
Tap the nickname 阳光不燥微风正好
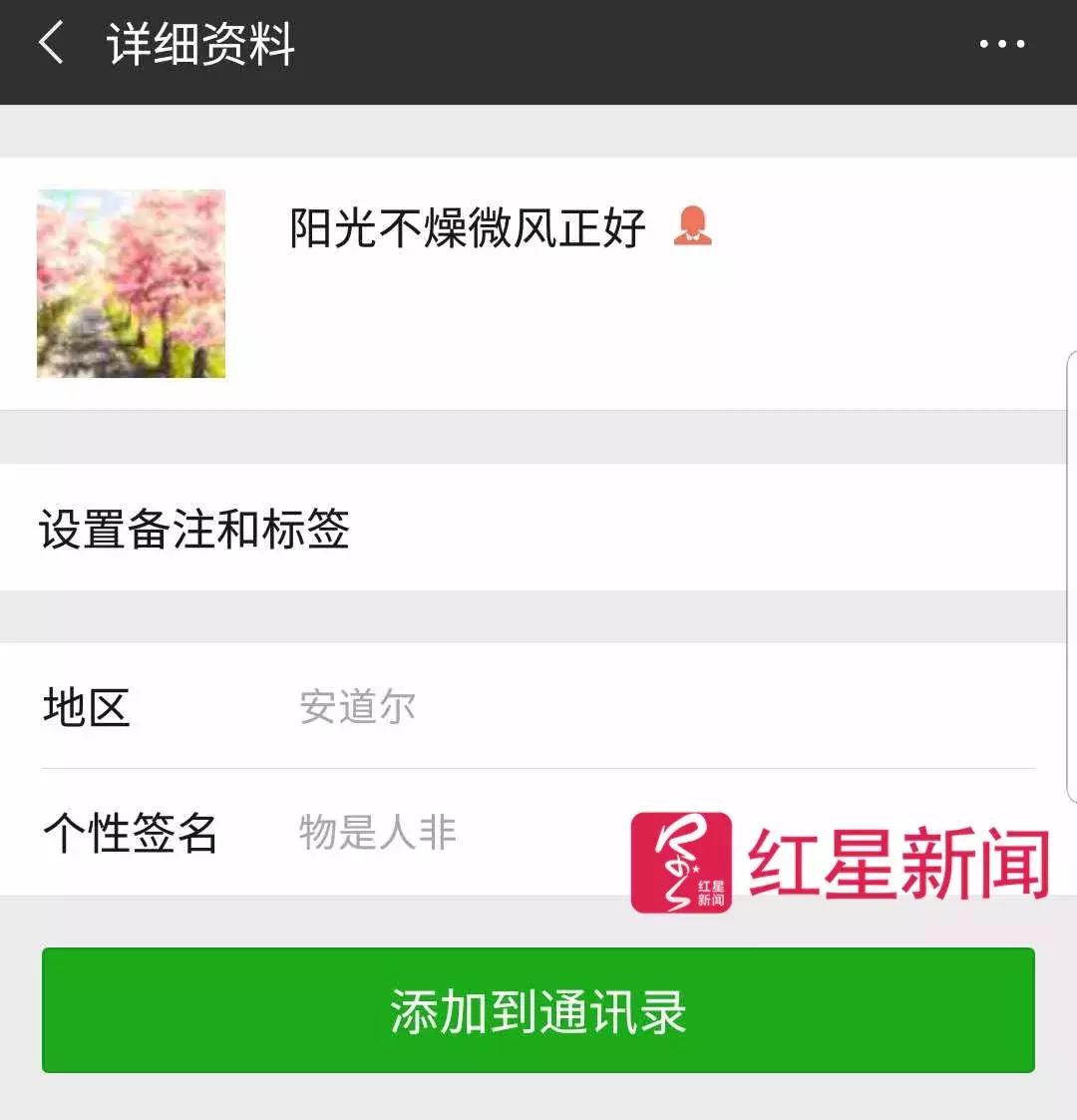pos(464,227)
